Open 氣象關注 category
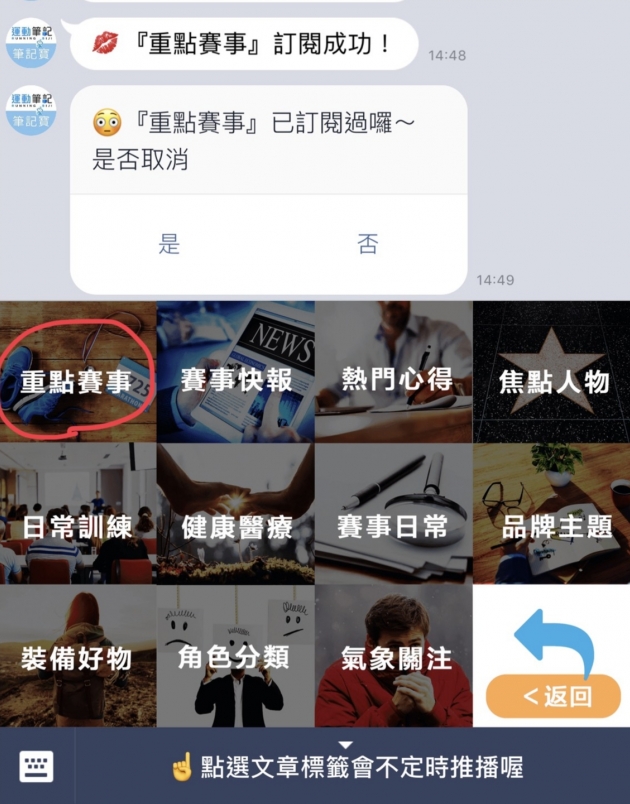 point(394,656)
